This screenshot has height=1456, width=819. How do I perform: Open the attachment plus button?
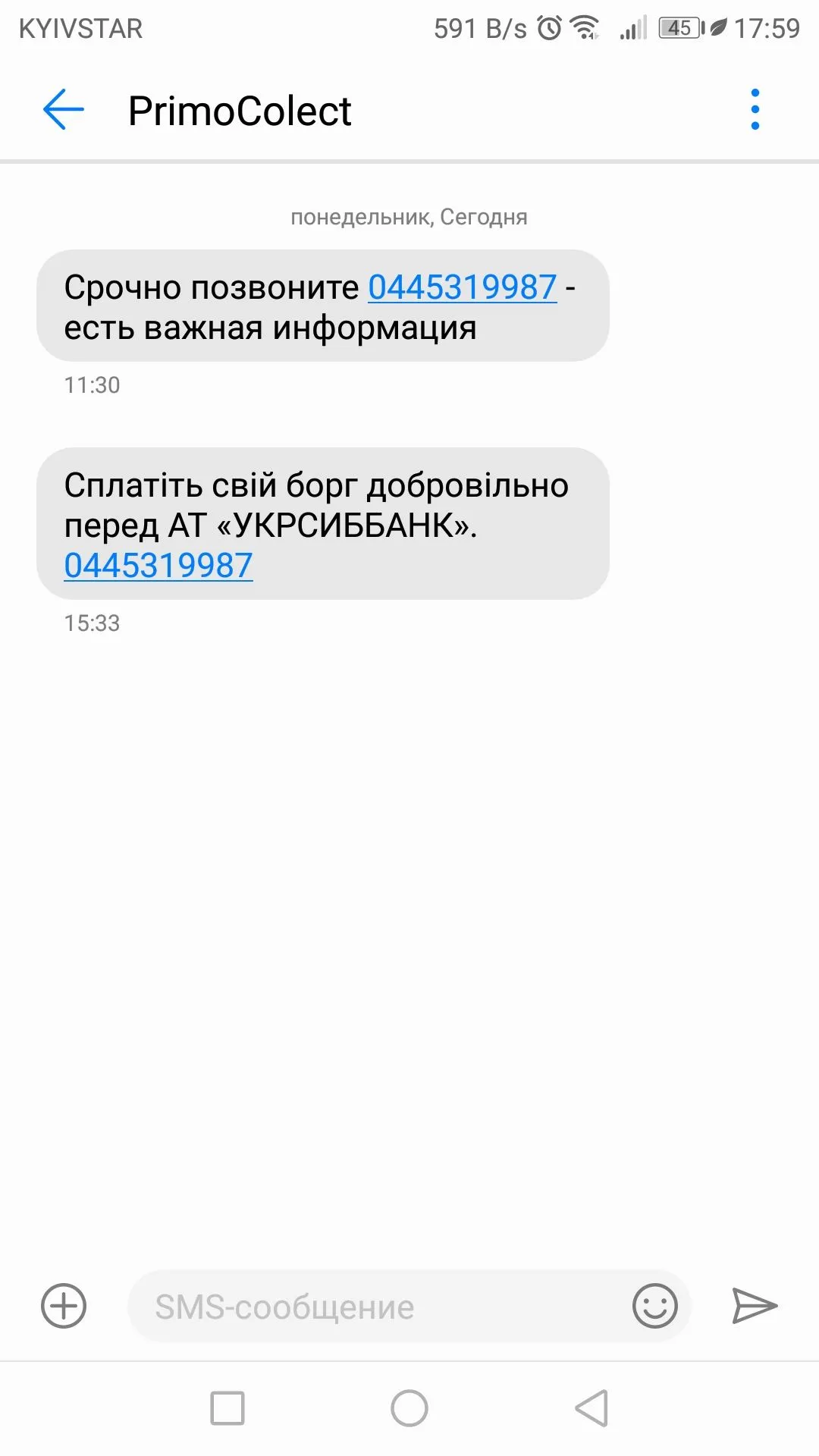click(x=64, y=1306)
